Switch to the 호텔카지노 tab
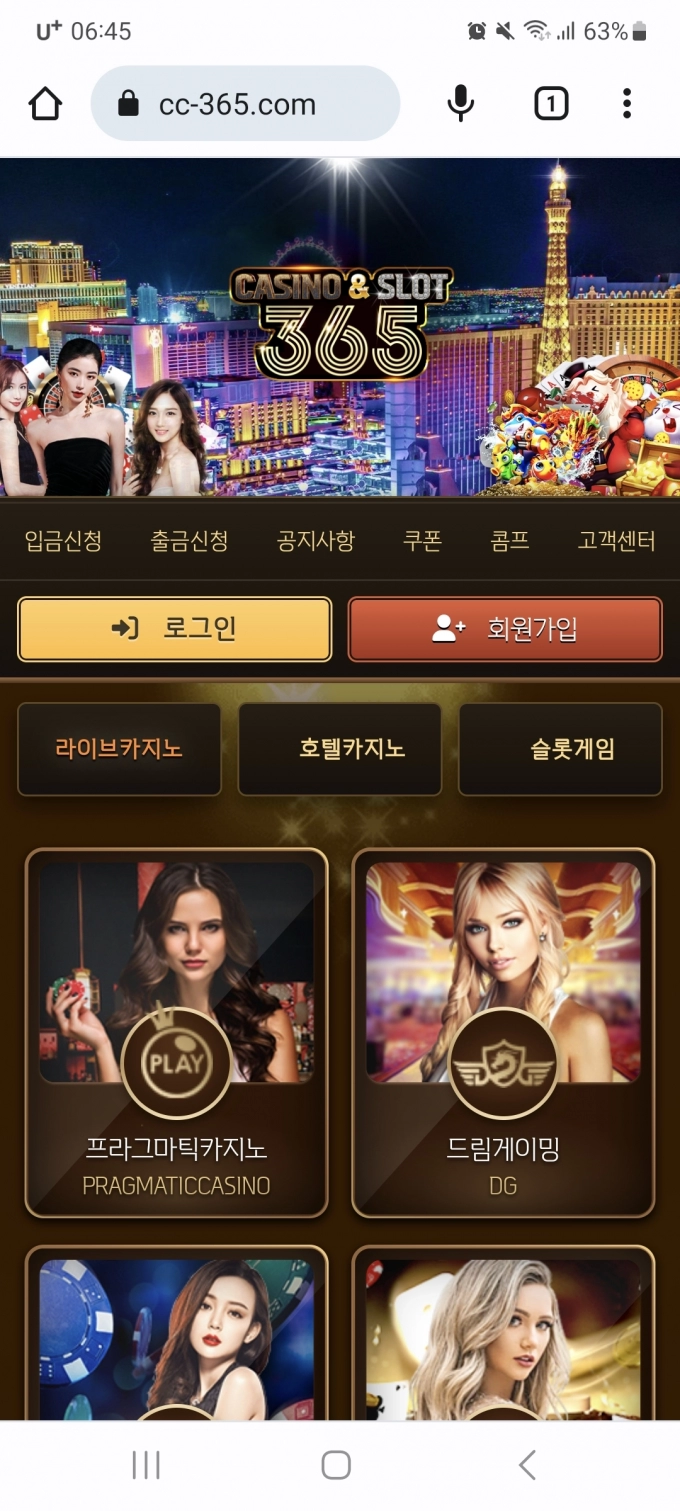Viewport: 680px width, 1511px height. (x=340, y=749)
